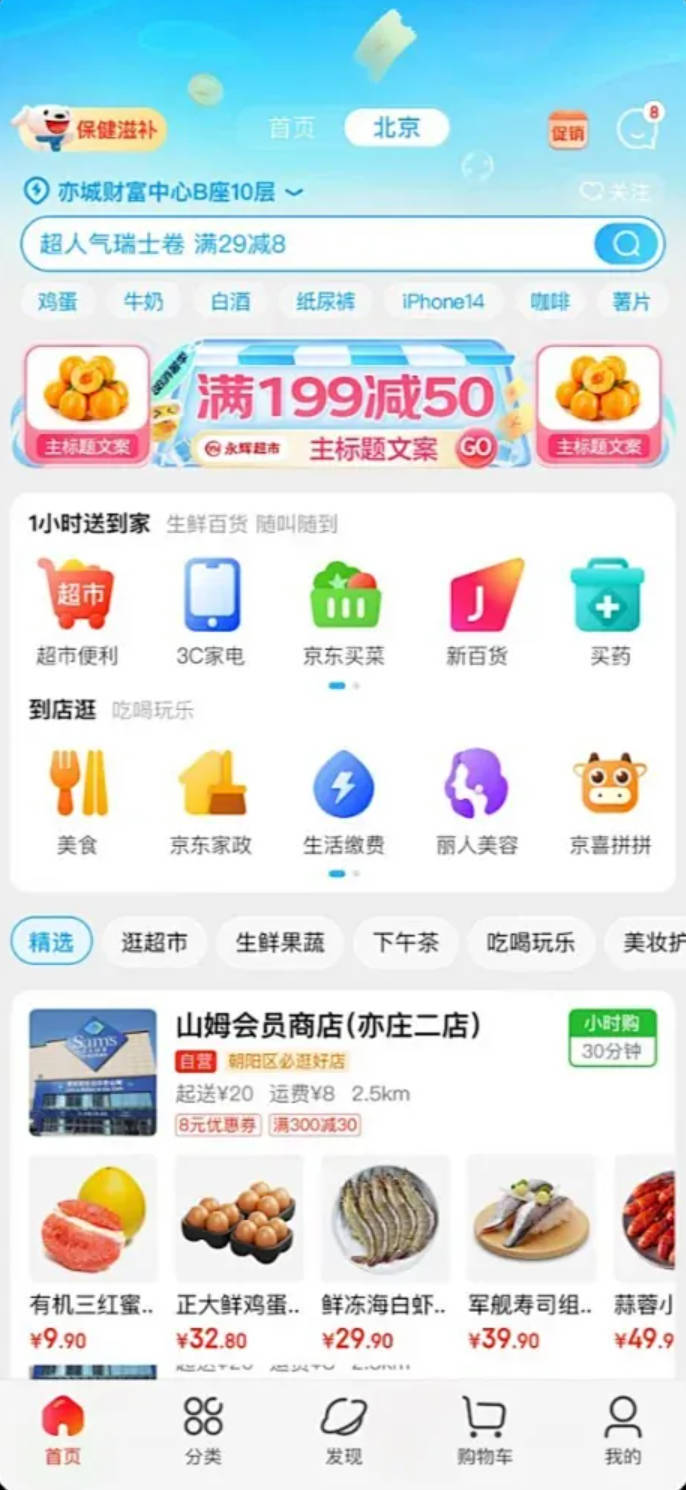The height and width of the screenshot is (1490, 686).
Task: Tap the search field for 超人气瑞士卷
Action: [x=300, y=243]
